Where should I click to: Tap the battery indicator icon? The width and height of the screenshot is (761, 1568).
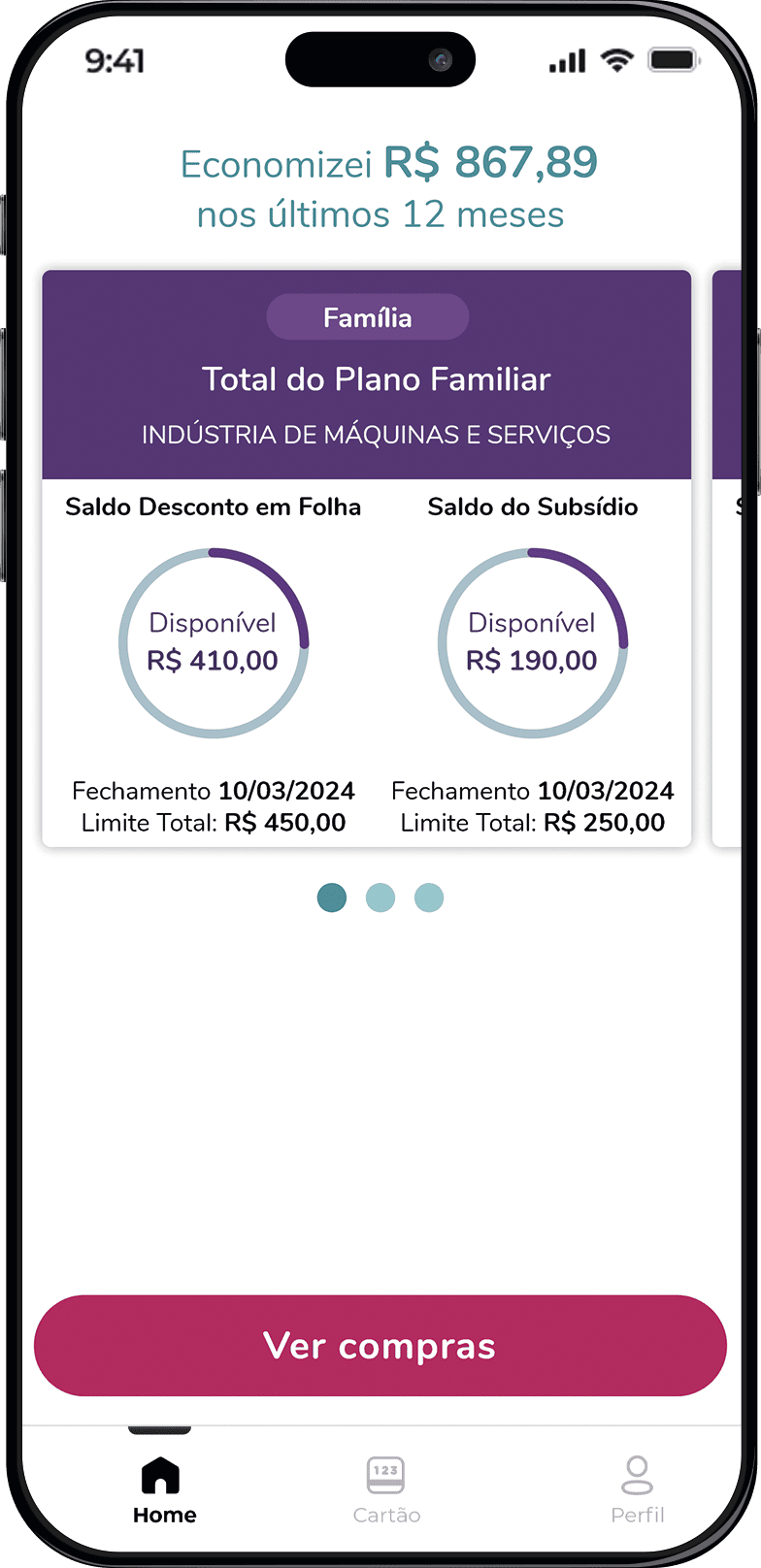tap(675, 58)
